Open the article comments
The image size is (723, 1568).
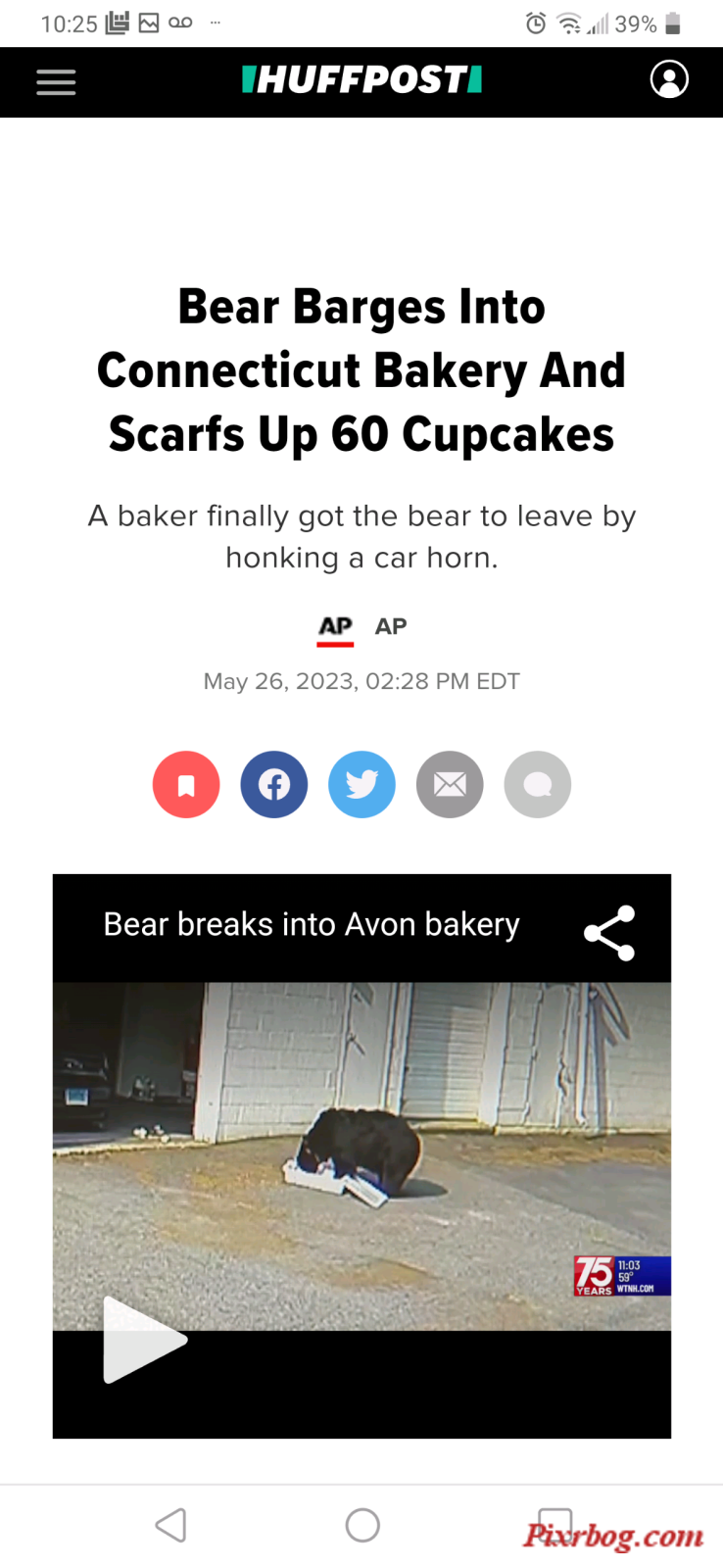pyautogui.click(x=538, y=784)
